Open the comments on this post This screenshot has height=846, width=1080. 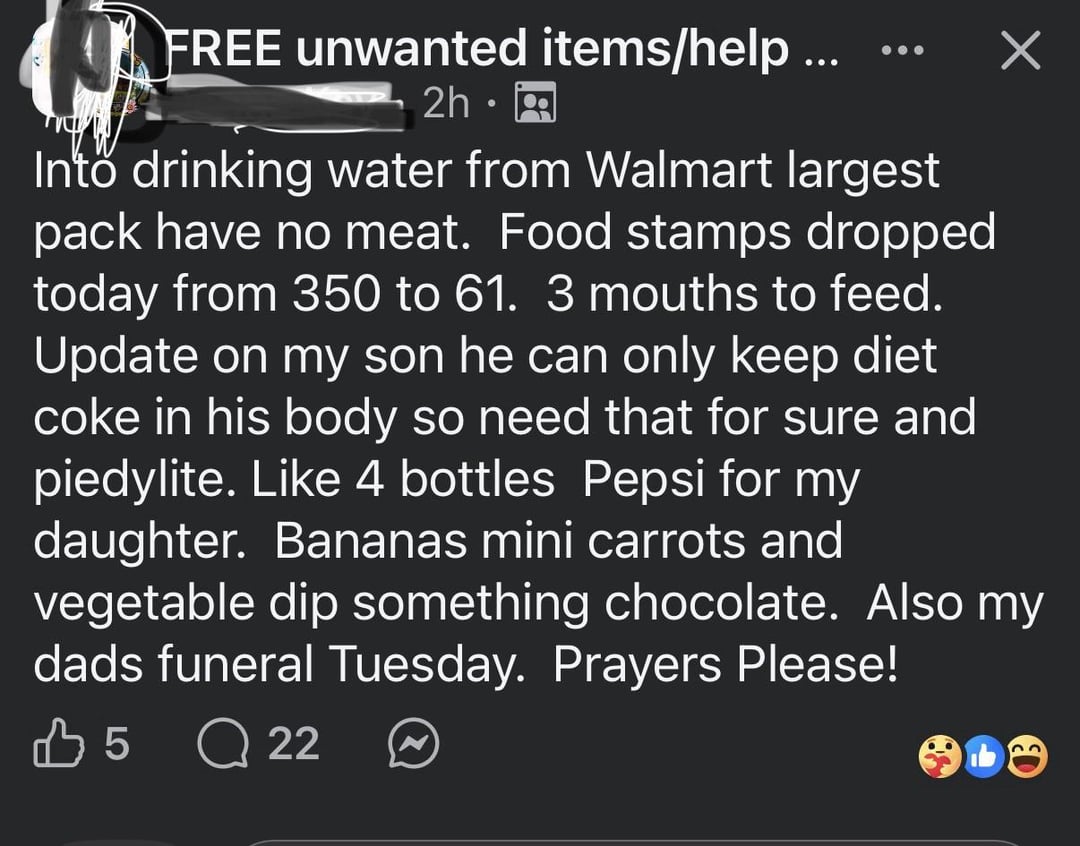click(220, 744)
